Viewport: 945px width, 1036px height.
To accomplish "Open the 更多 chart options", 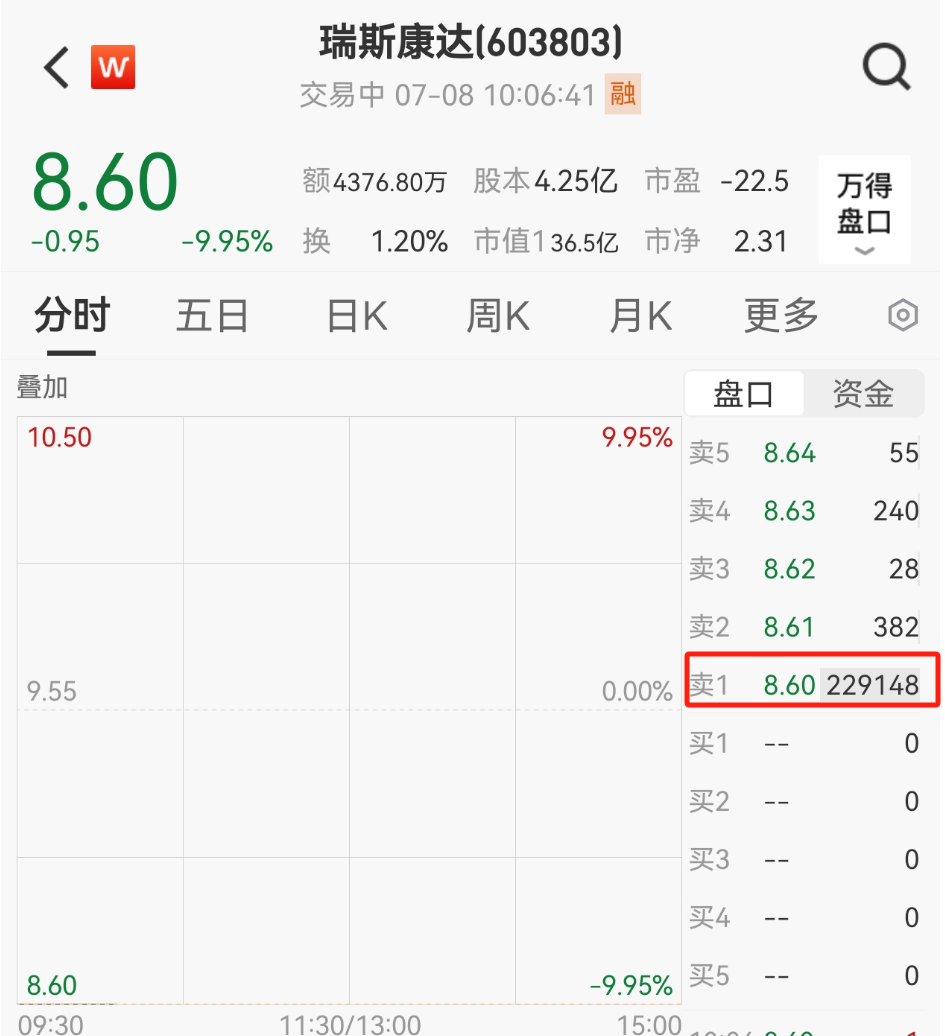I will [781, 316].
